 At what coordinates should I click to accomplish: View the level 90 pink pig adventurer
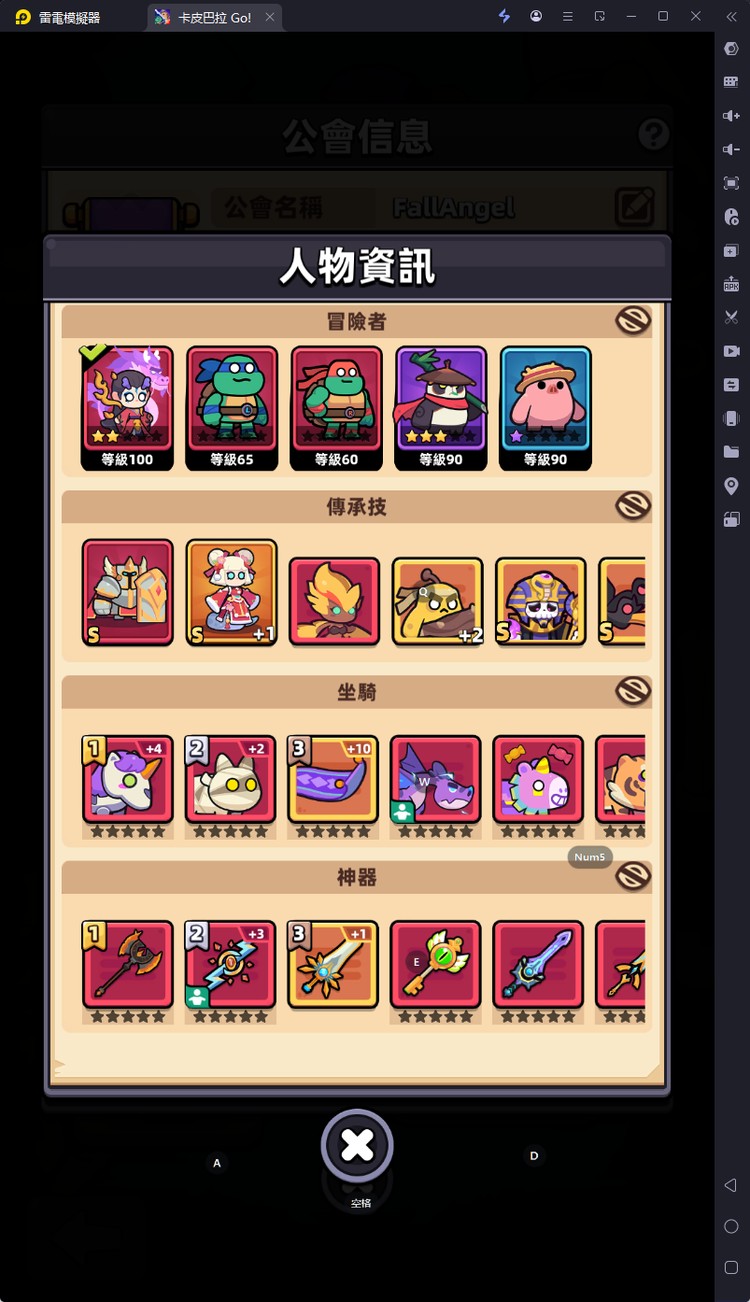coord(545,400)
